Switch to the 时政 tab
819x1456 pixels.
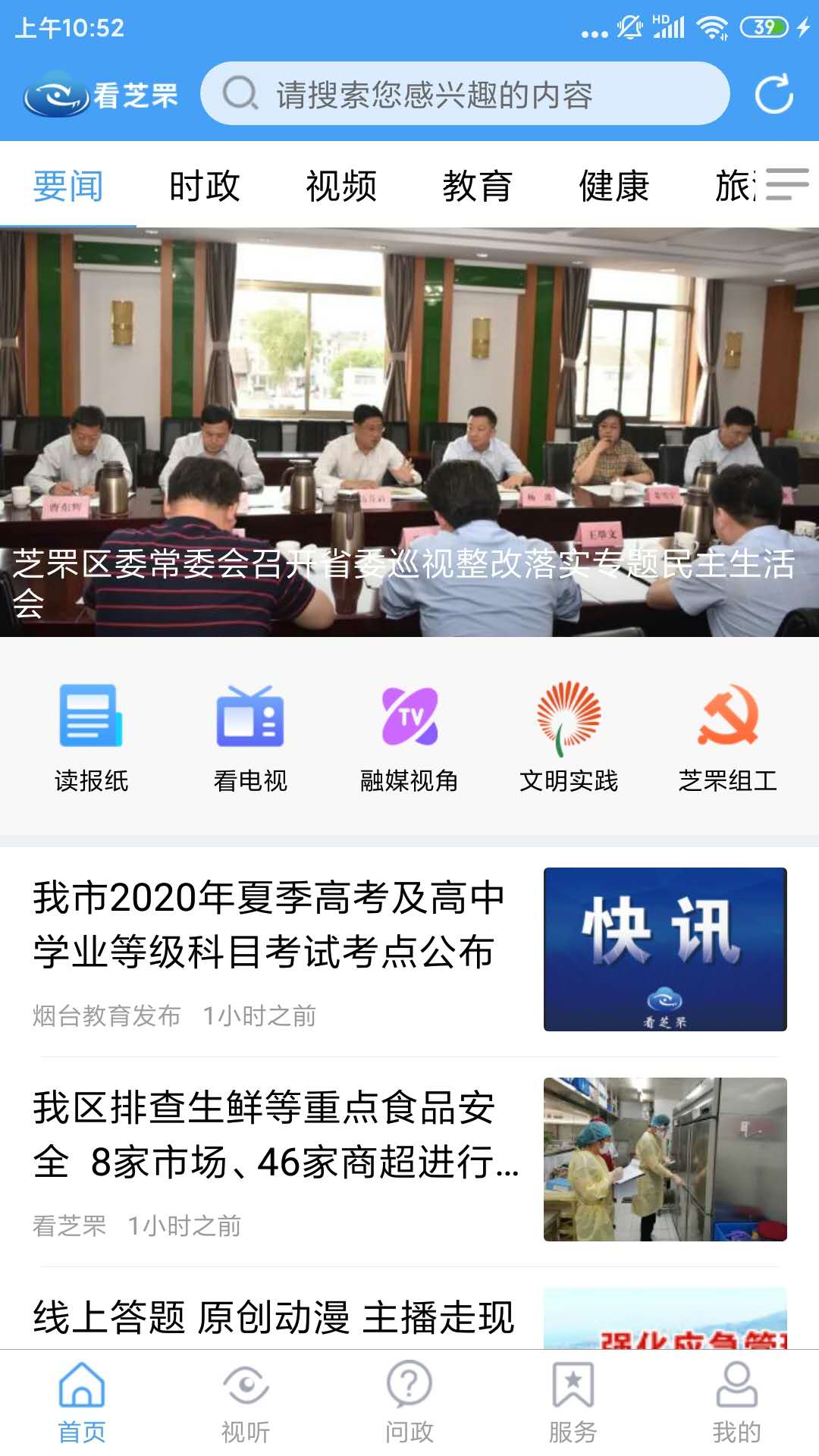(x=204, y=187)
